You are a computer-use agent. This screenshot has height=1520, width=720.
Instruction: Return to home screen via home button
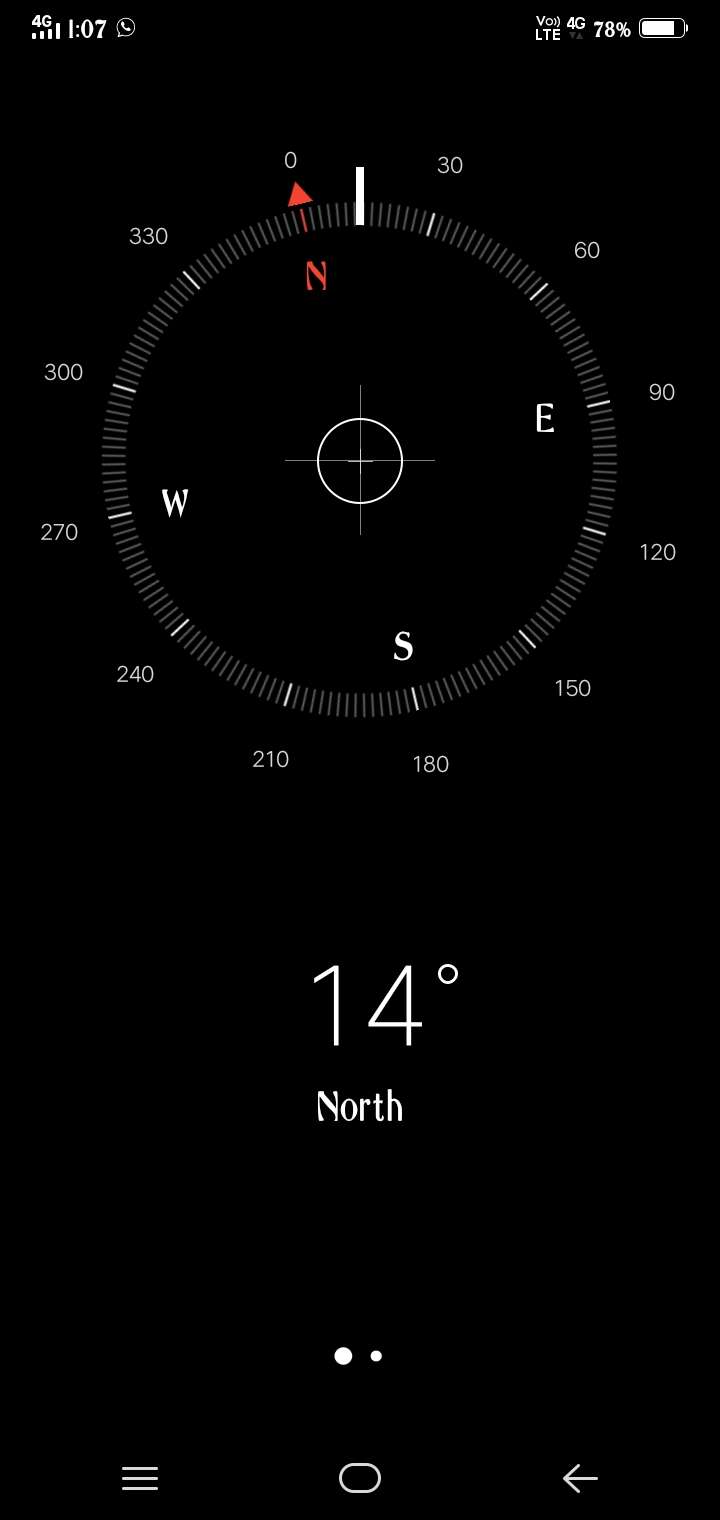360,1478
